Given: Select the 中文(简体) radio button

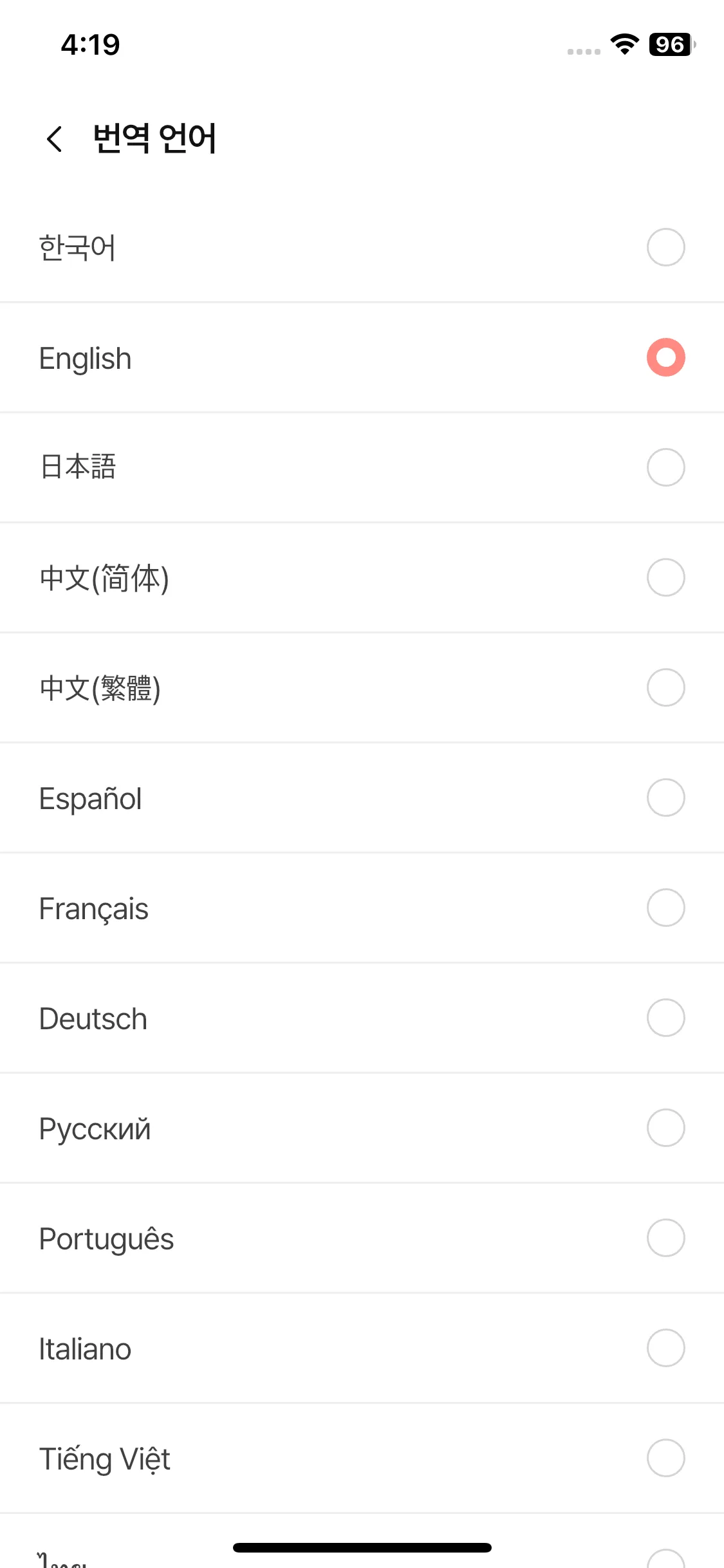Looking at the screenshot, I should pos(665,577).
